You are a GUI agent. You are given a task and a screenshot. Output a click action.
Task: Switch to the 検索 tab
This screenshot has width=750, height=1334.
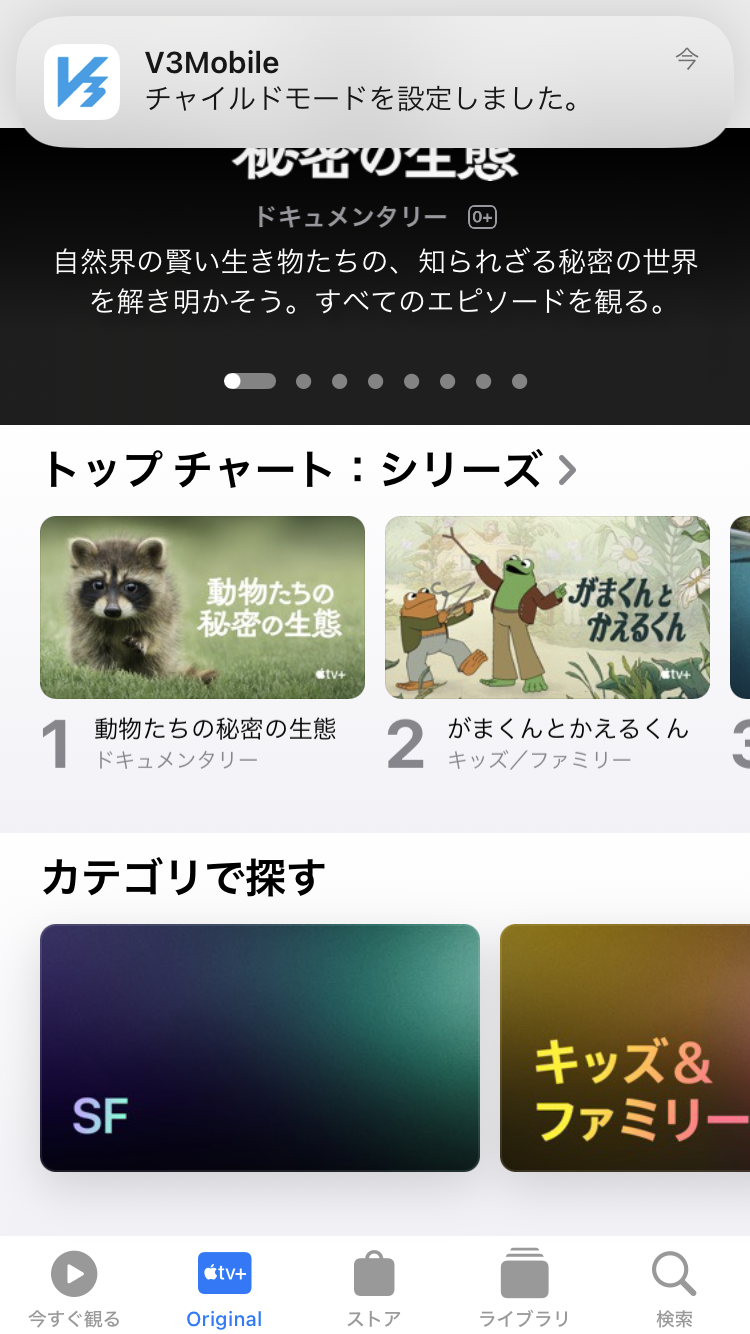674,1290
